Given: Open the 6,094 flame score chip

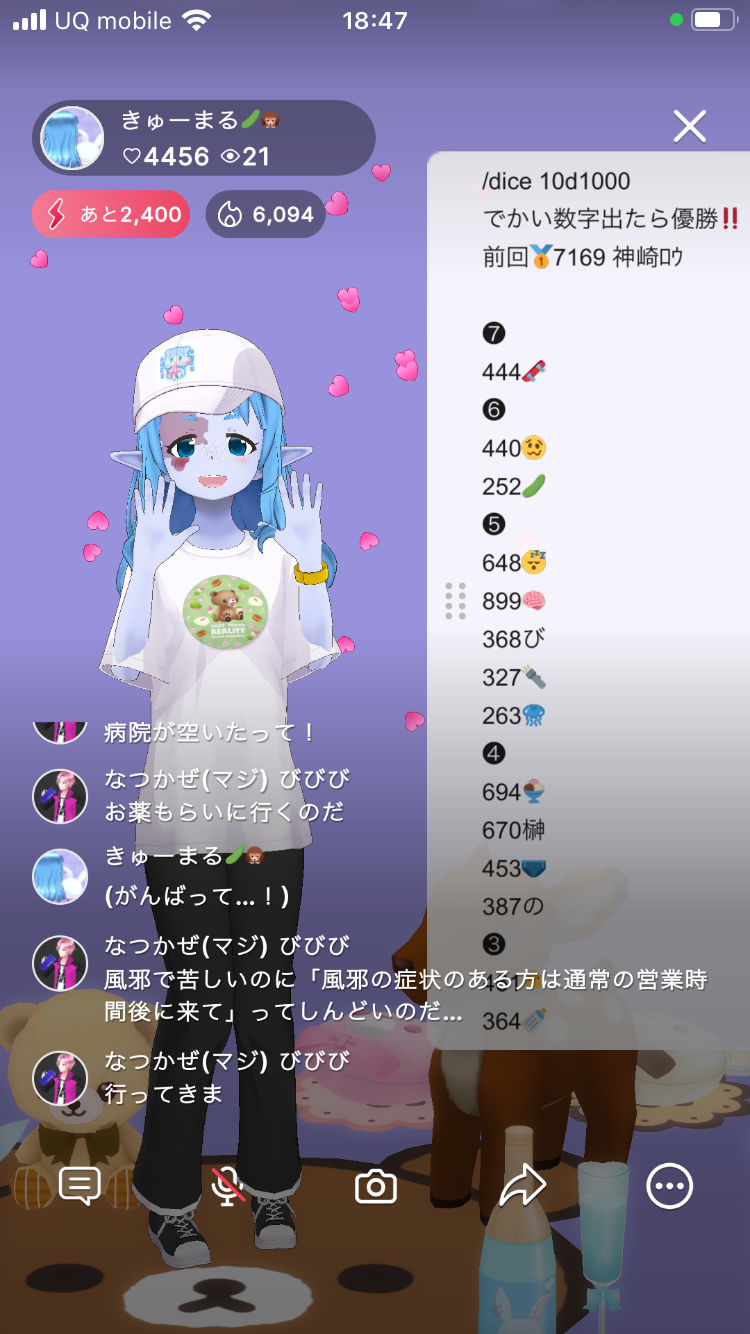Looking at the screenshot, I should [266, 214].
